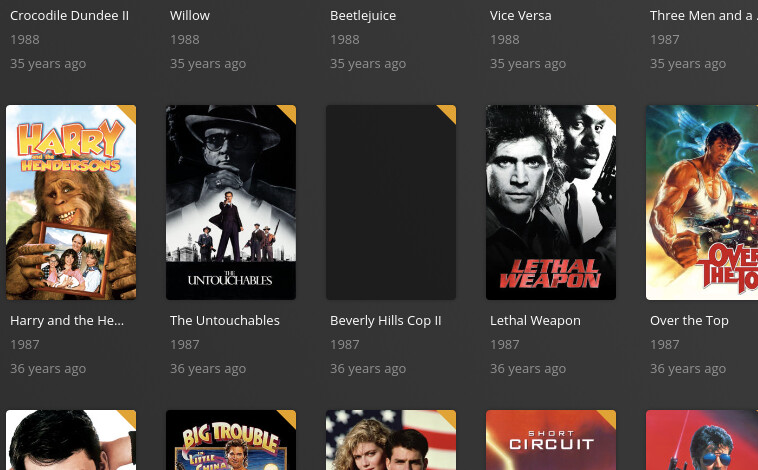Select the Beetlejuice title

coord(363,15)
